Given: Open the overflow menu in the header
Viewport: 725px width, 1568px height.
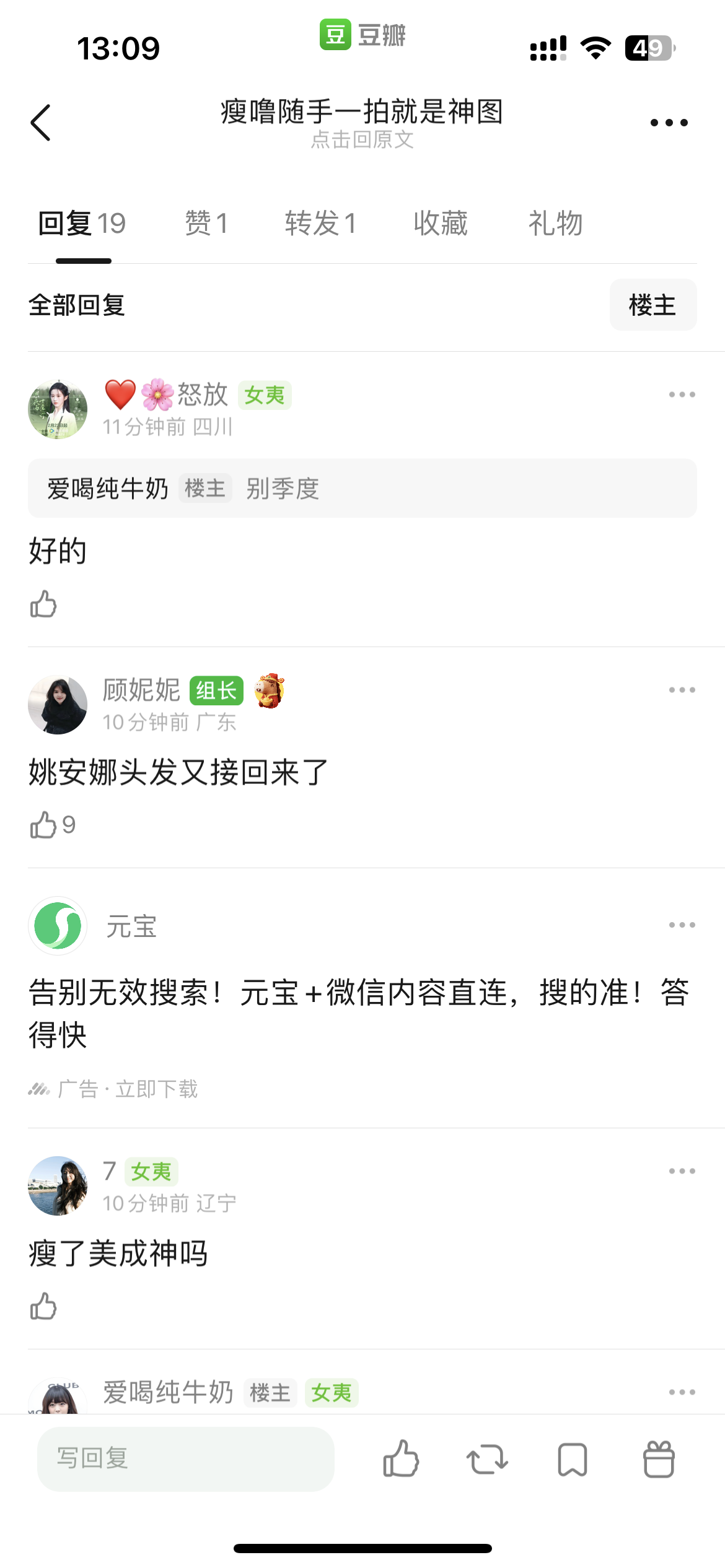Looking at the screenshot, I should coord(669,123).
